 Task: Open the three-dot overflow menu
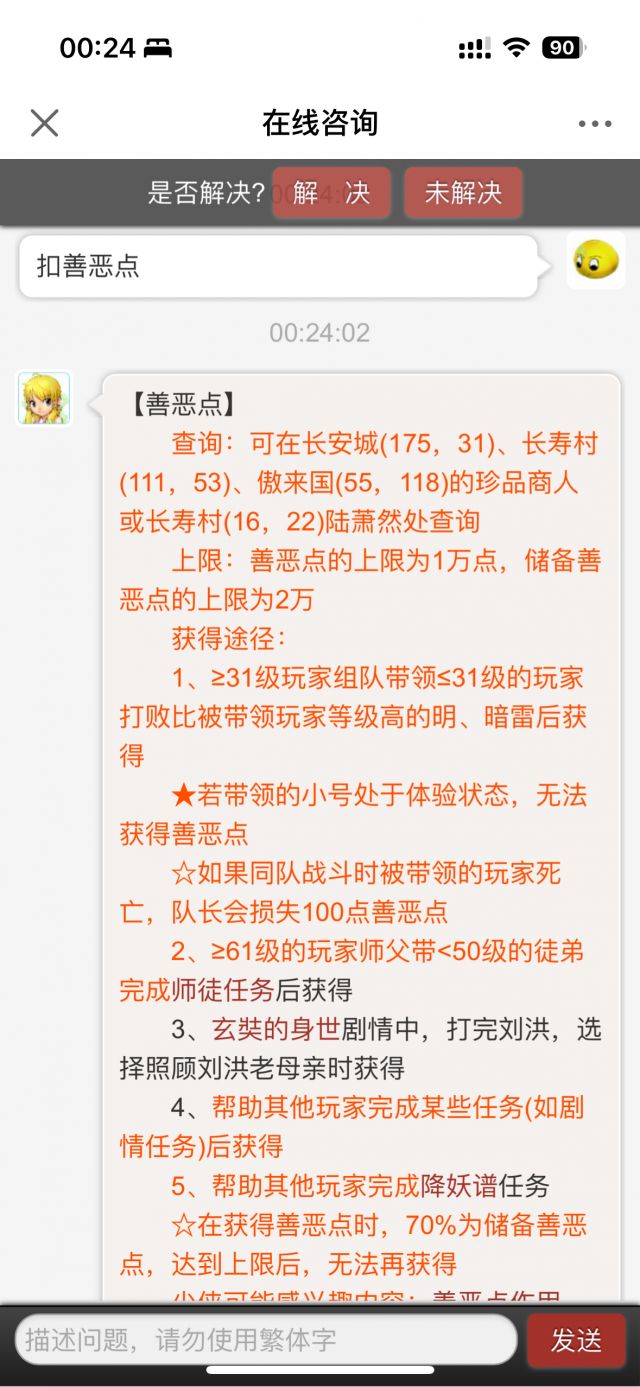[595, 124]
